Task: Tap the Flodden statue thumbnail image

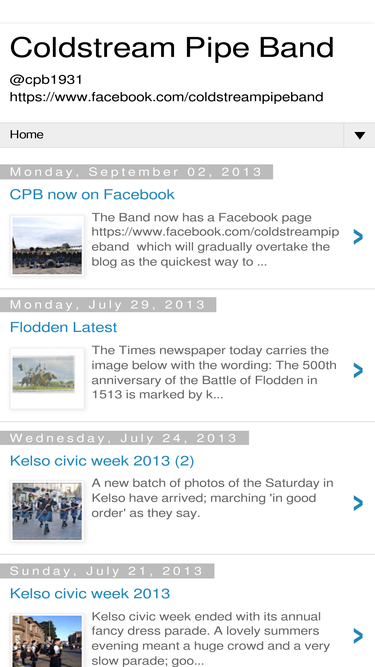Action: [47, 379]
